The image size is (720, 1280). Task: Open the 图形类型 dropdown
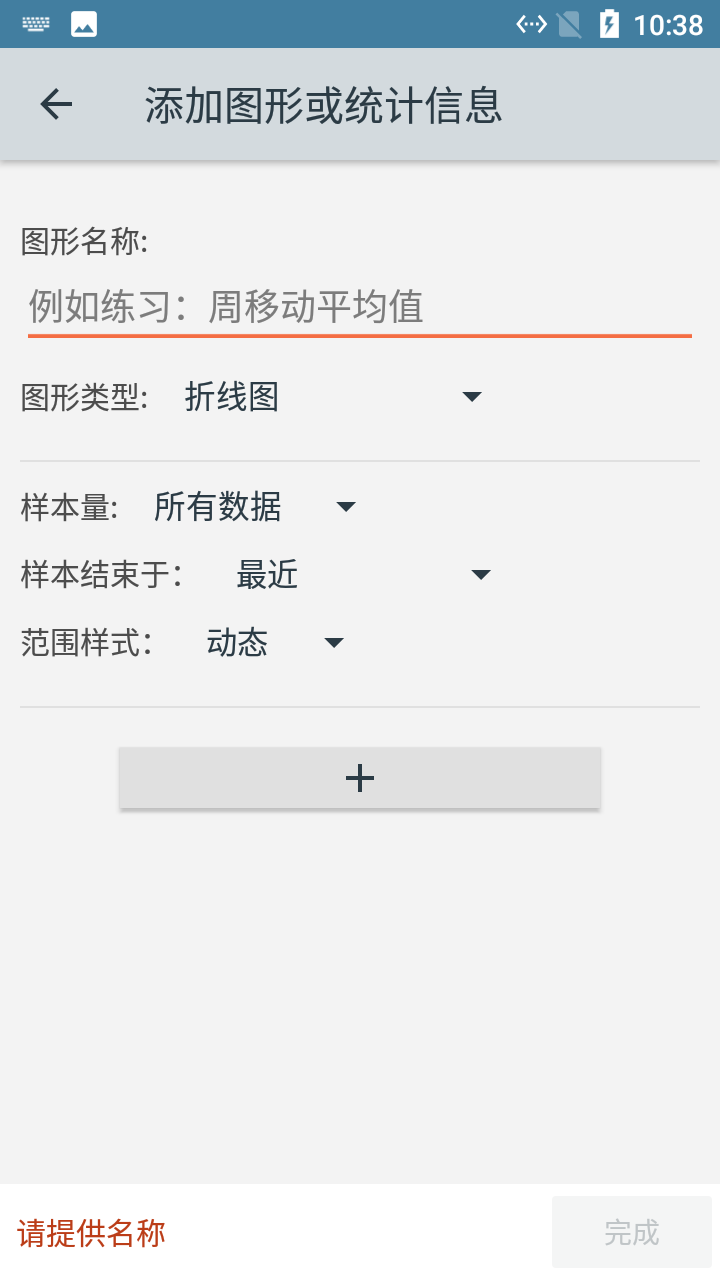[x=470, y=396]
